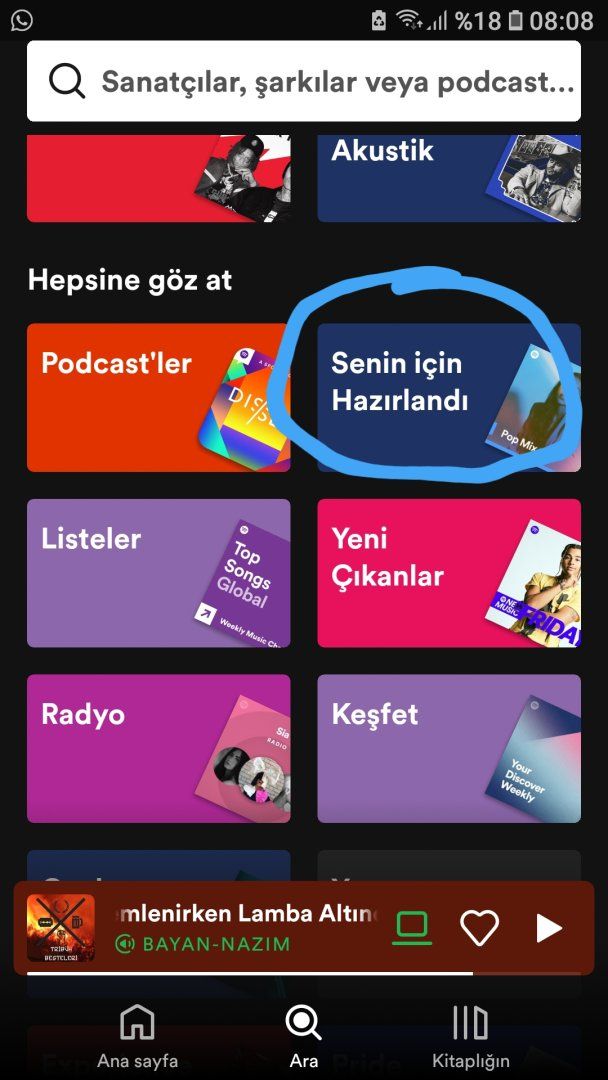
Task: Select the Ara tab
Action: (x=303, y=1036)
